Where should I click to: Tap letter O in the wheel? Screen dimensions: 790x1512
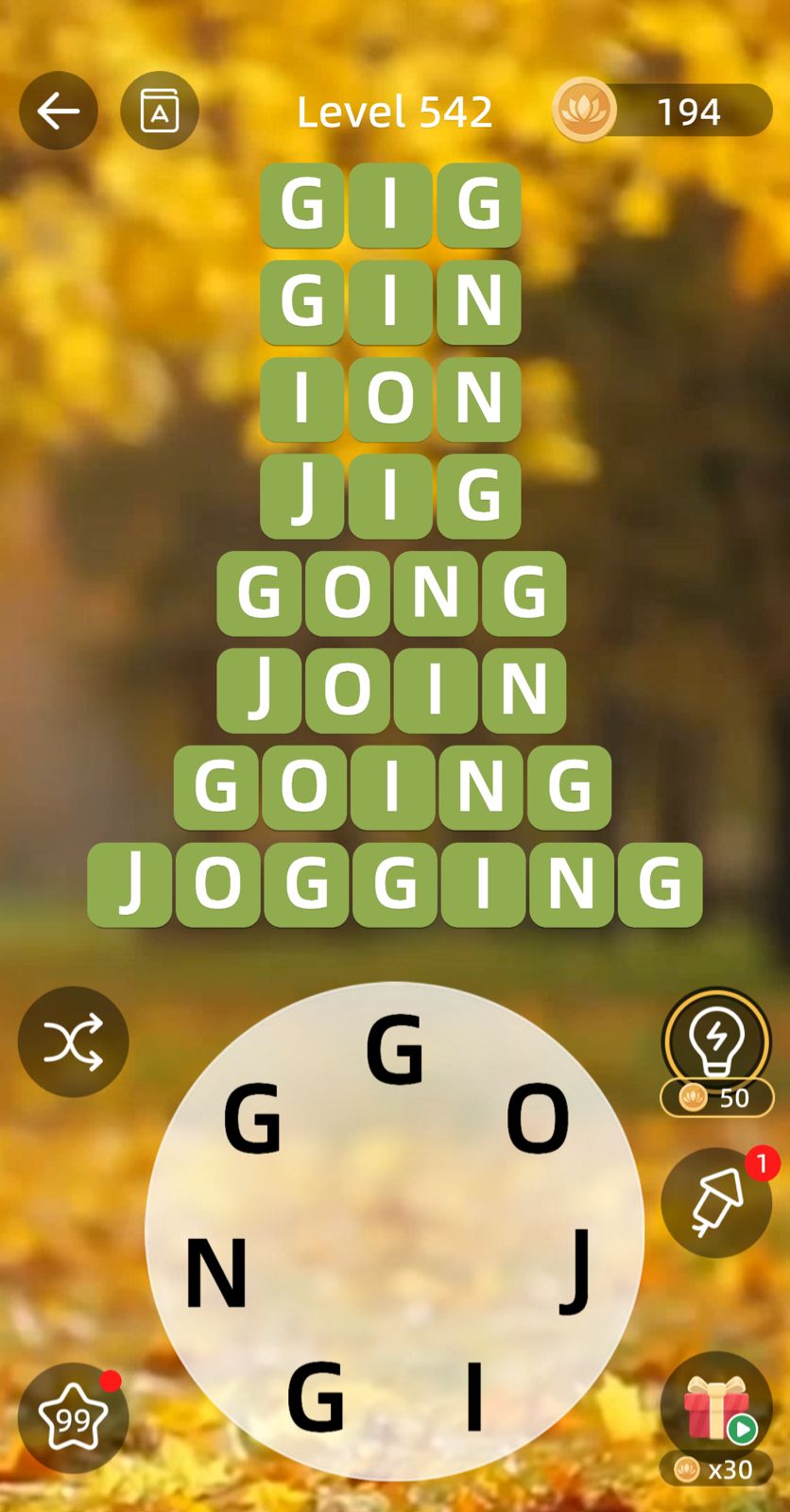(x=538, y=1119)
